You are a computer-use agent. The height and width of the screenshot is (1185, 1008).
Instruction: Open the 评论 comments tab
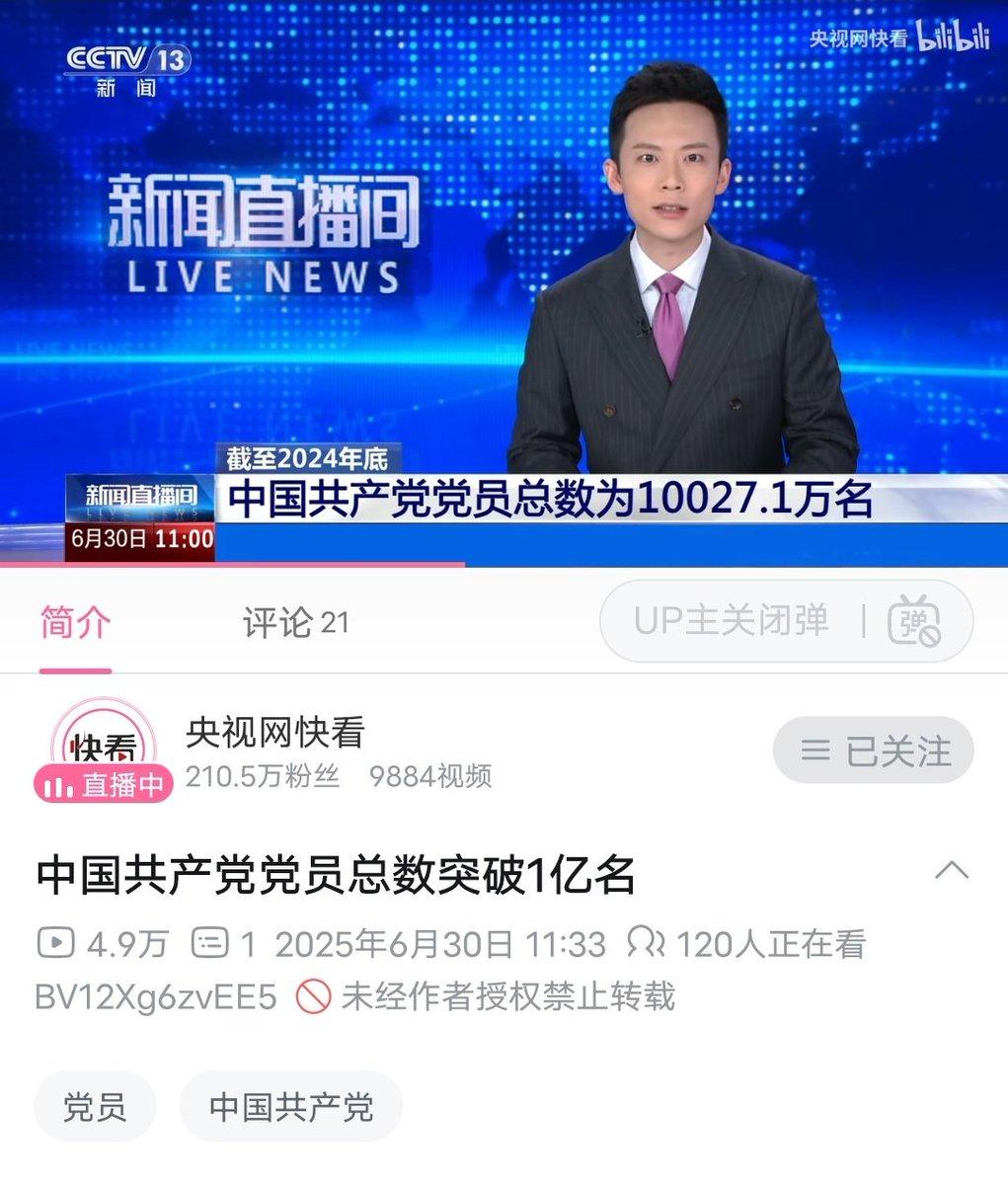click(x=295, y=623)
